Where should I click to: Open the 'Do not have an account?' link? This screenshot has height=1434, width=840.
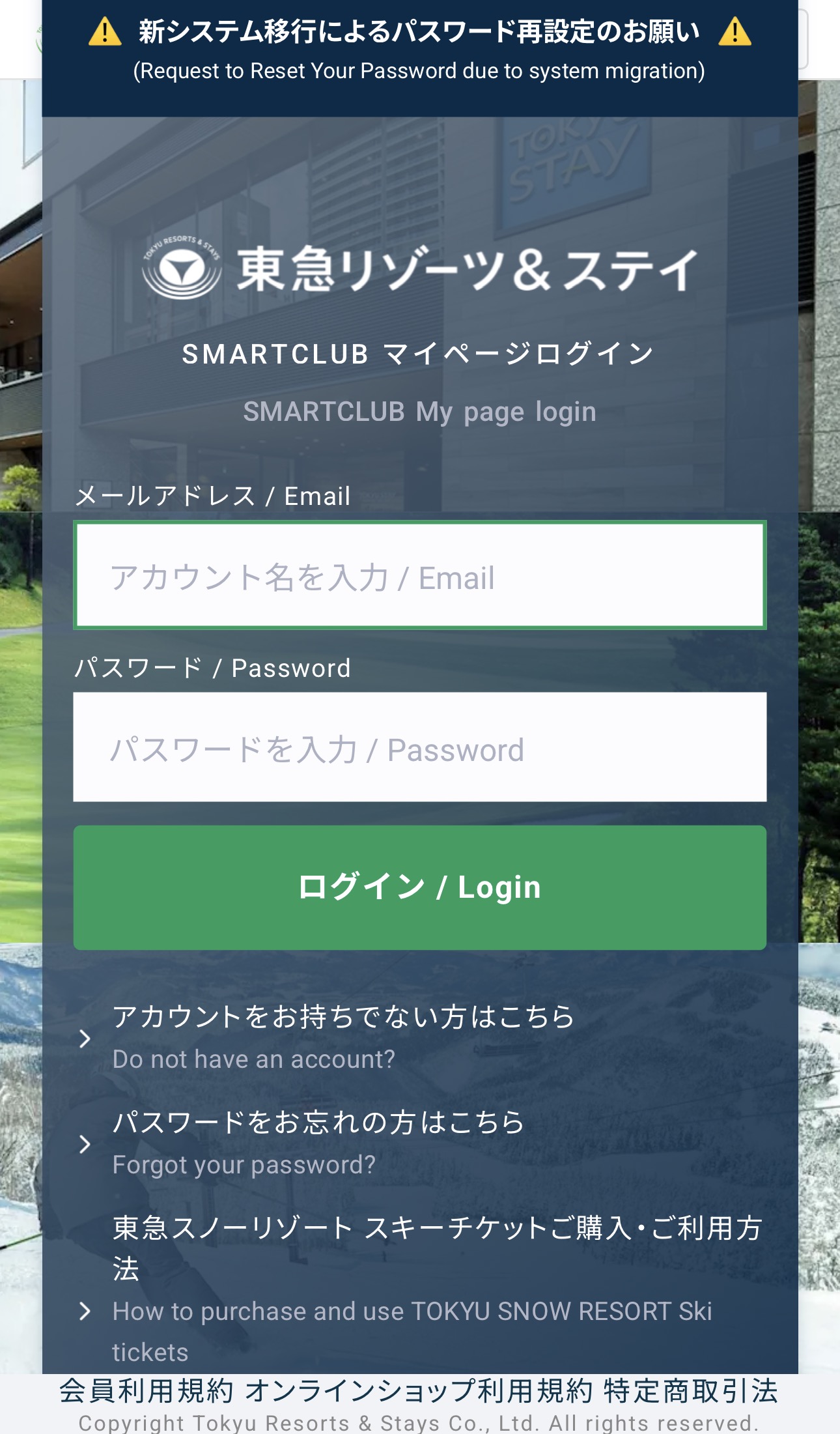point(344,1037)
